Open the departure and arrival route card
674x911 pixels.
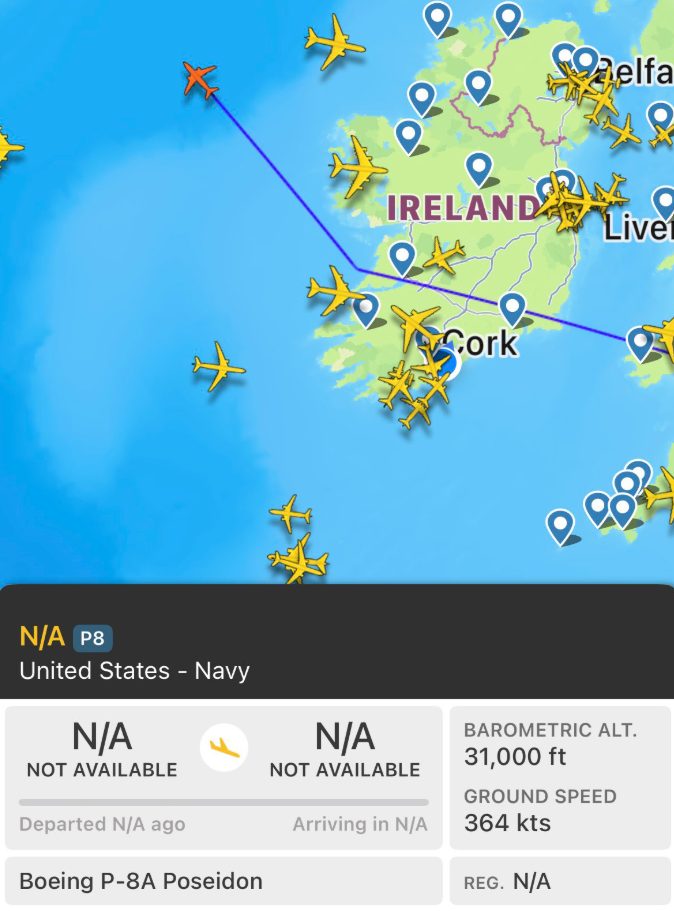[223, 778]
